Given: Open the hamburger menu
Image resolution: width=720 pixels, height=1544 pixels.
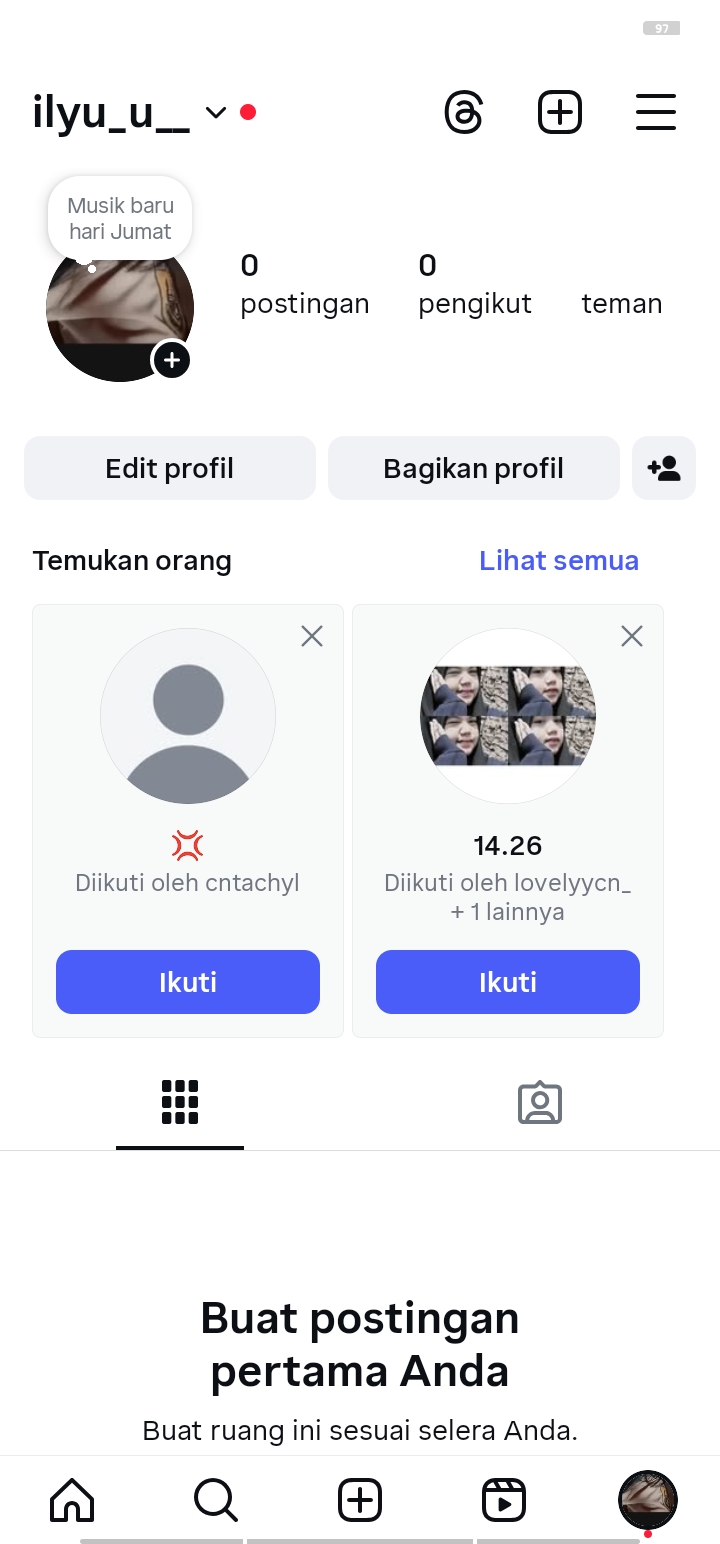Looking at the screenshot, I should click(656, 112).
